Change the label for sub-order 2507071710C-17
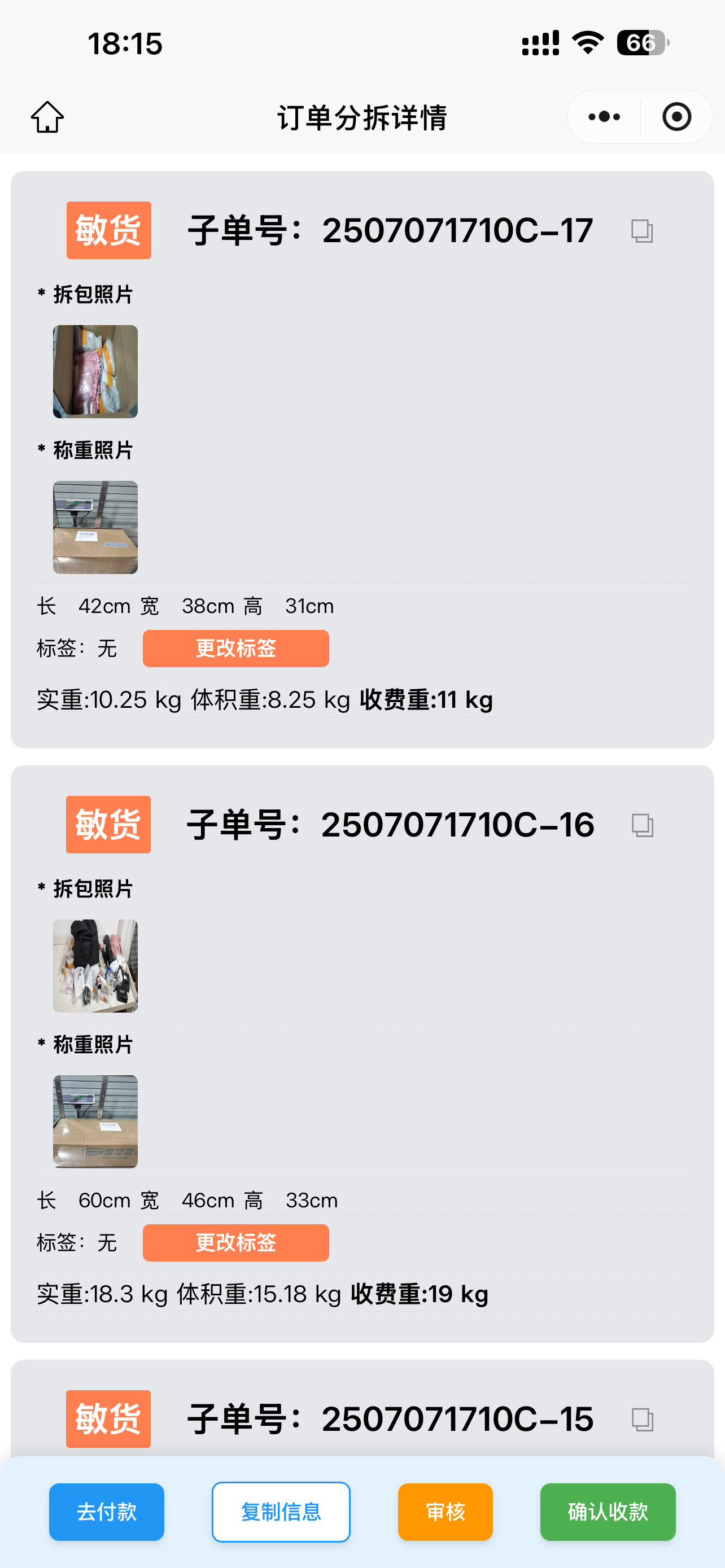The image size is (725, 1568). click(x=235, y=649)
